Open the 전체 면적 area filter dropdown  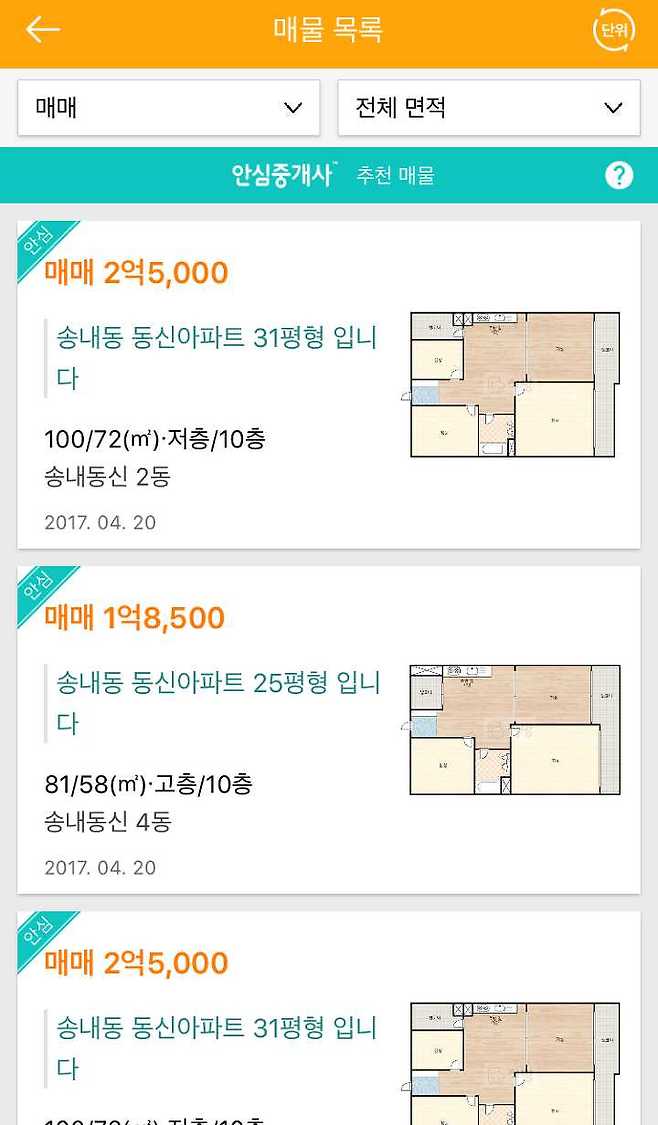click(488, 108)
